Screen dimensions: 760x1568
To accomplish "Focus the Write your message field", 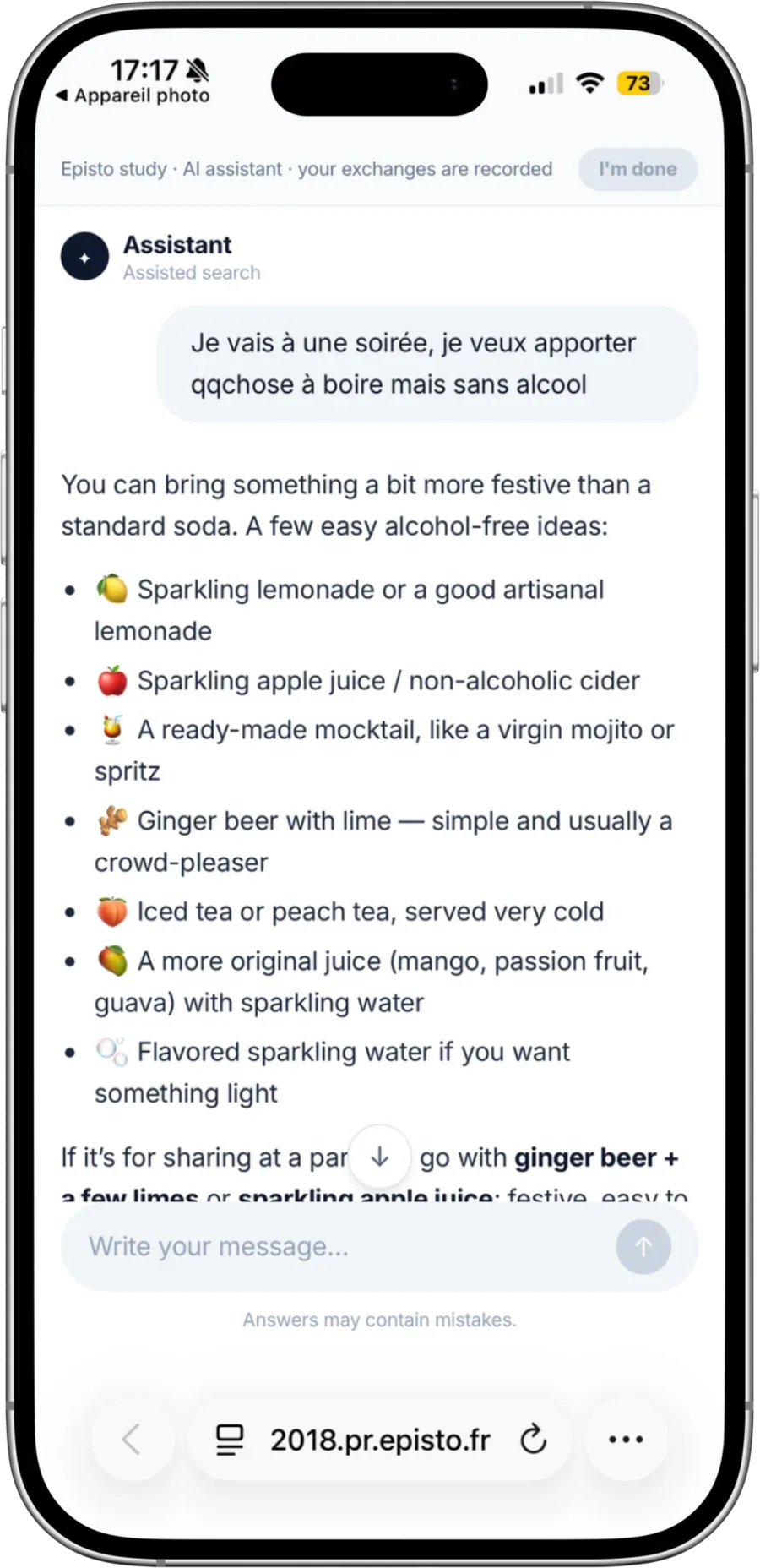I will pos(338,1246).
